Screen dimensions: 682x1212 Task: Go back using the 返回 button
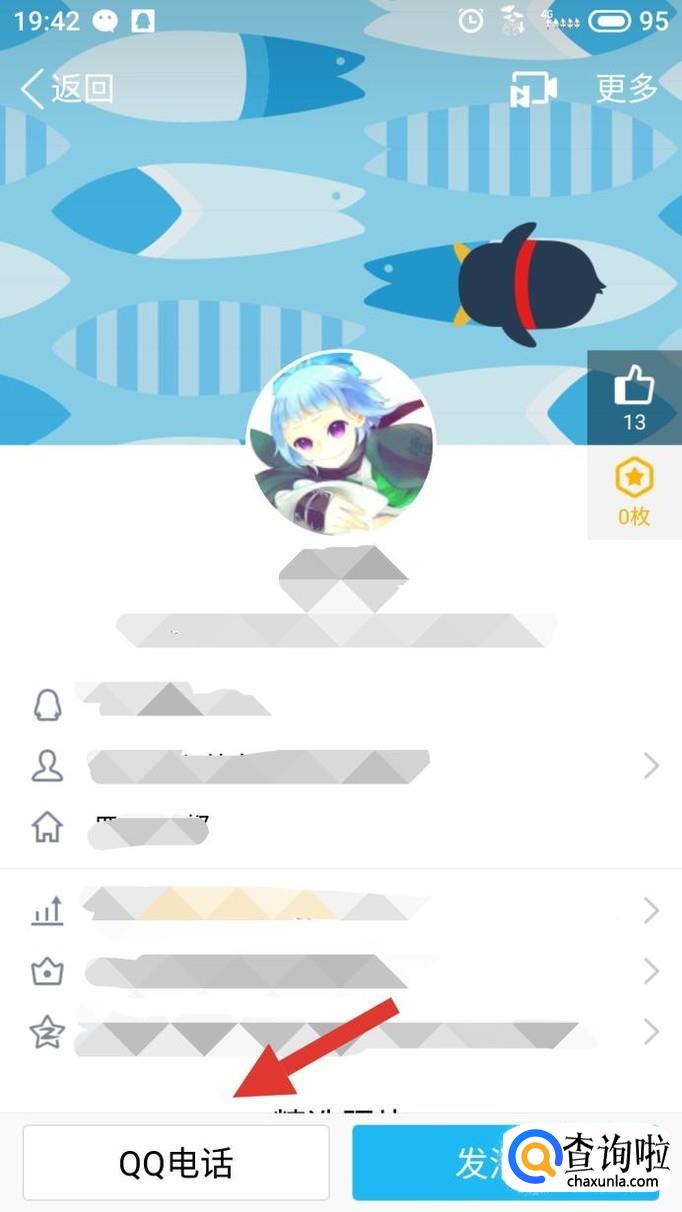(x=66, y=89)
